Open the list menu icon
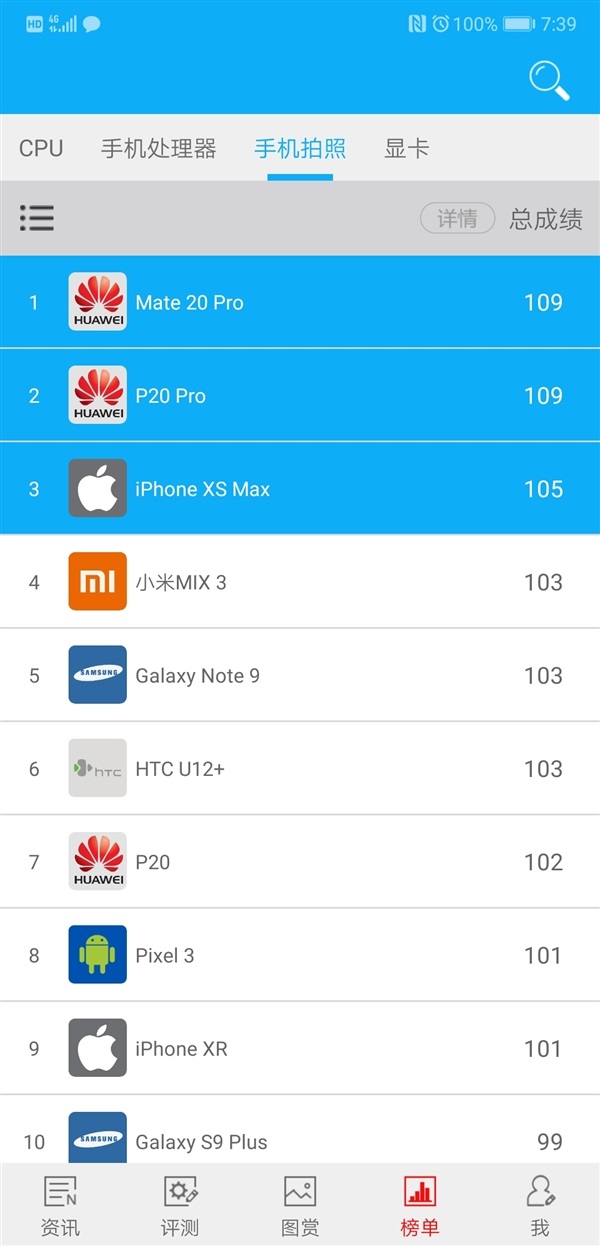Screen dimensions: 600x1246 pos(37,218)
